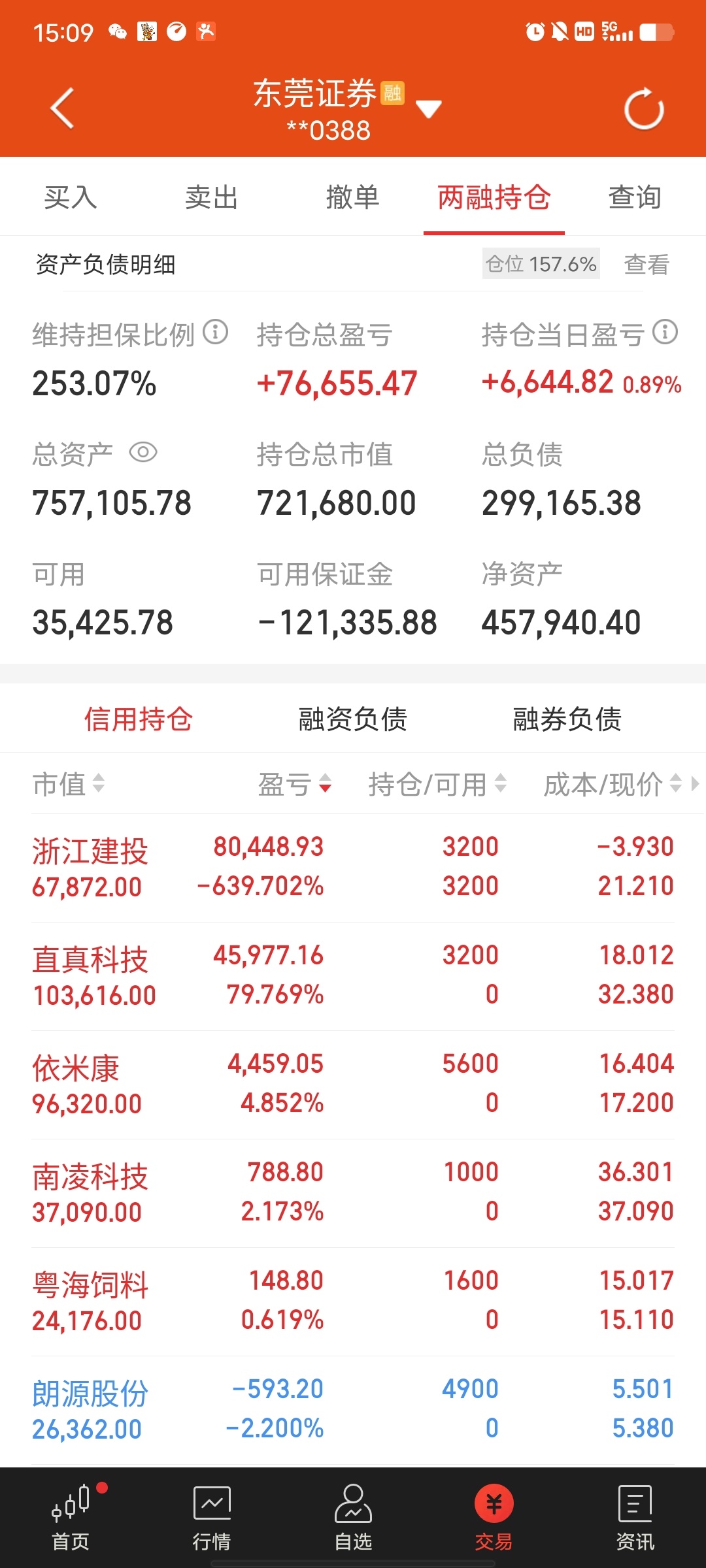This screenshot has height=1568, width=706.
Task: Switch to 融券负债 section
Action: (x=567, y=719)
